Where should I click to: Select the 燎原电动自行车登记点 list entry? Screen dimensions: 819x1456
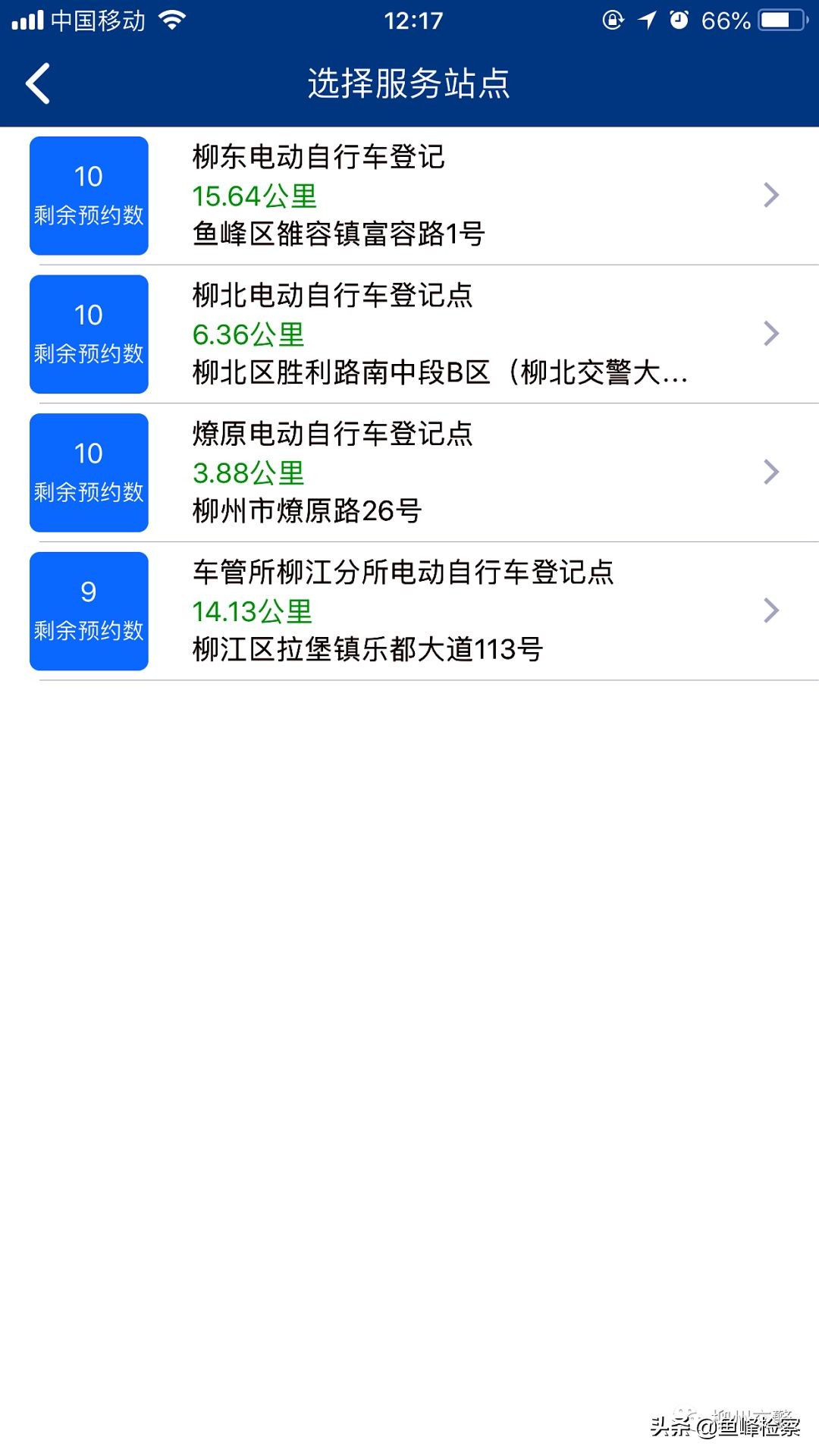(x=409, y=472)
